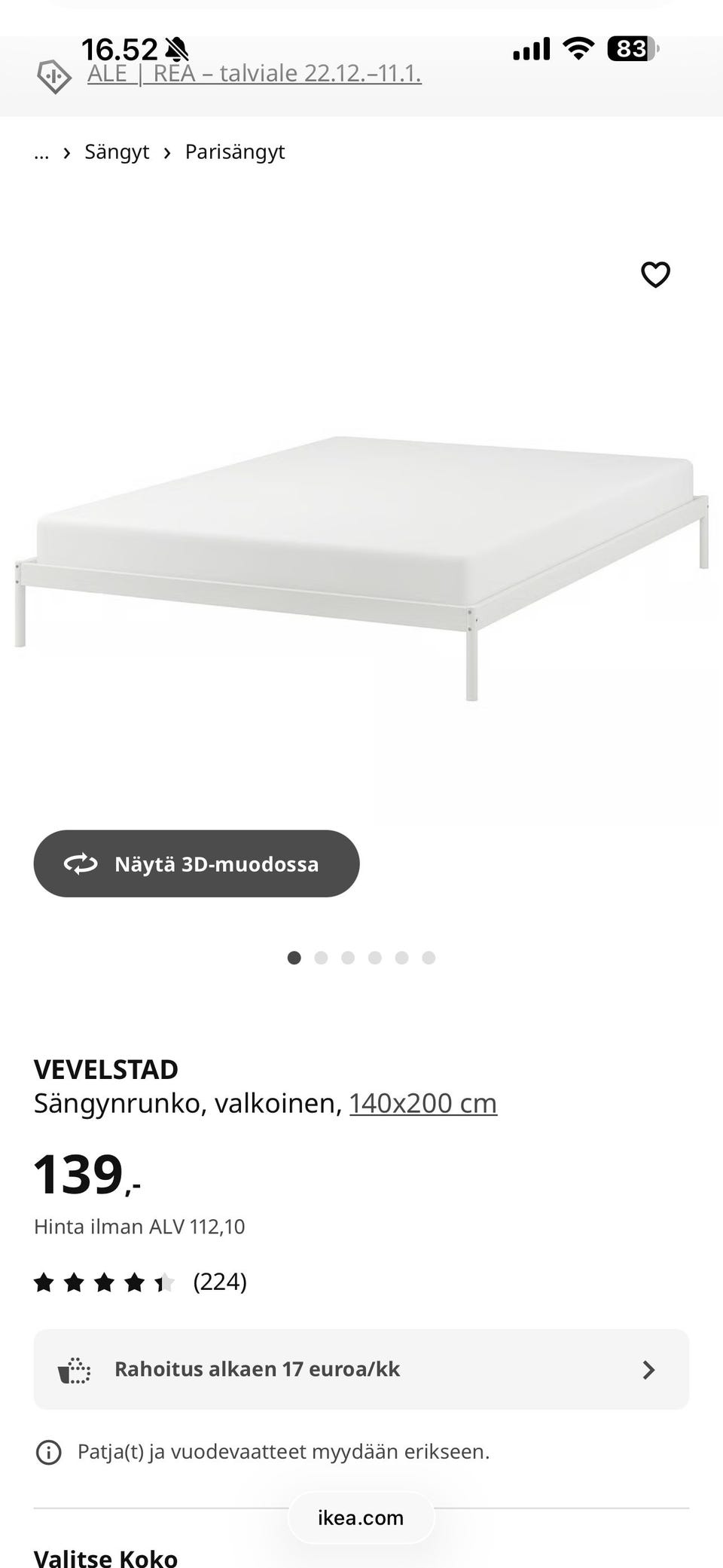Tap the Näytä 3D-muodossa button
Viewport: 723px width, 1568px height.
pos(196,863)
